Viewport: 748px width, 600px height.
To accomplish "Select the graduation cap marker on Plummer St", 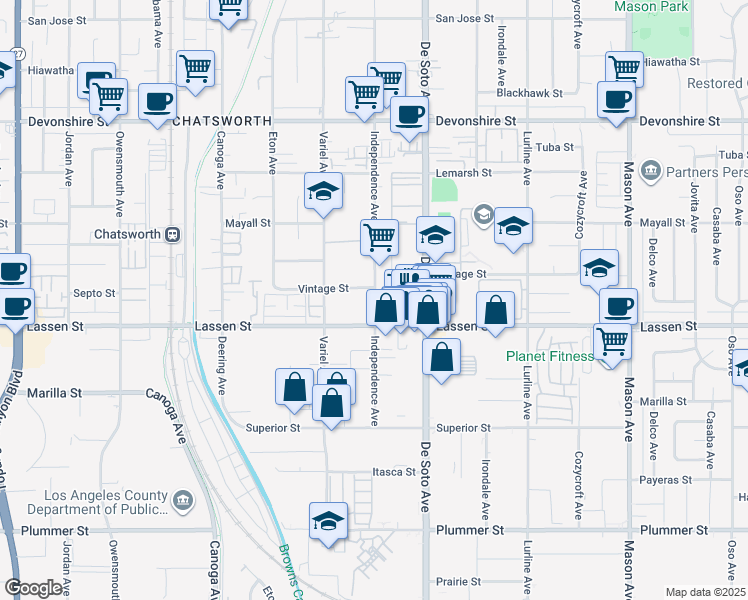I will click(x=328, y=521).
